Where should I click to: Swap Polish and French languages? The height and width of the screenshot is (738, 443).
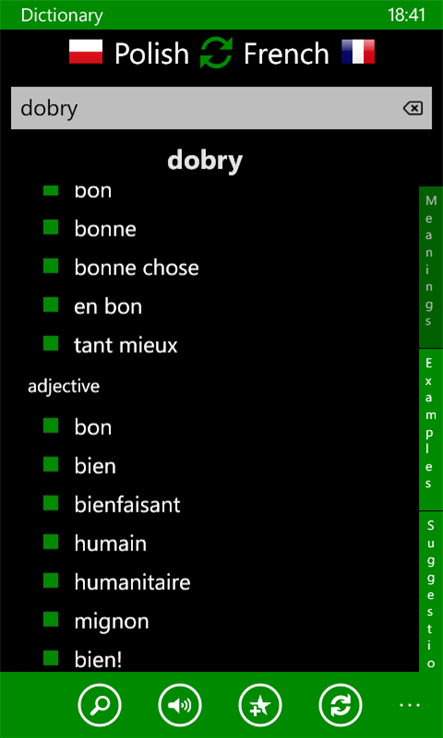point(216,53)
